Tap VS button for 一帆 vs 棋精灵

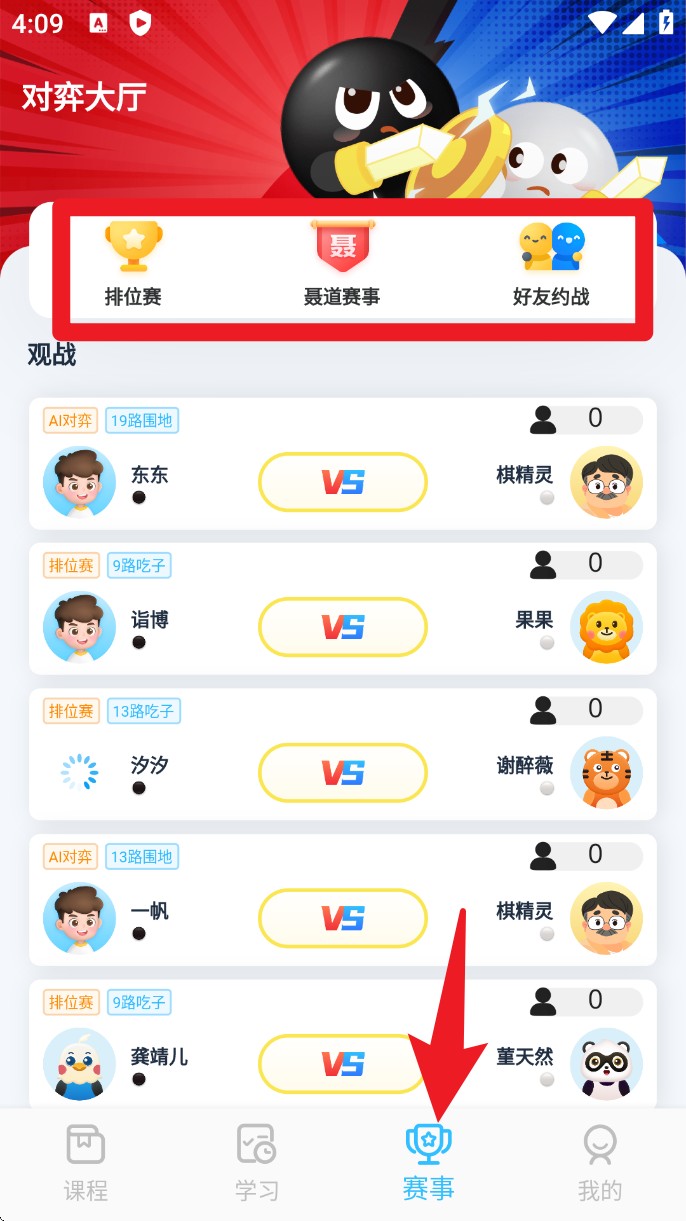coord(342,918)
